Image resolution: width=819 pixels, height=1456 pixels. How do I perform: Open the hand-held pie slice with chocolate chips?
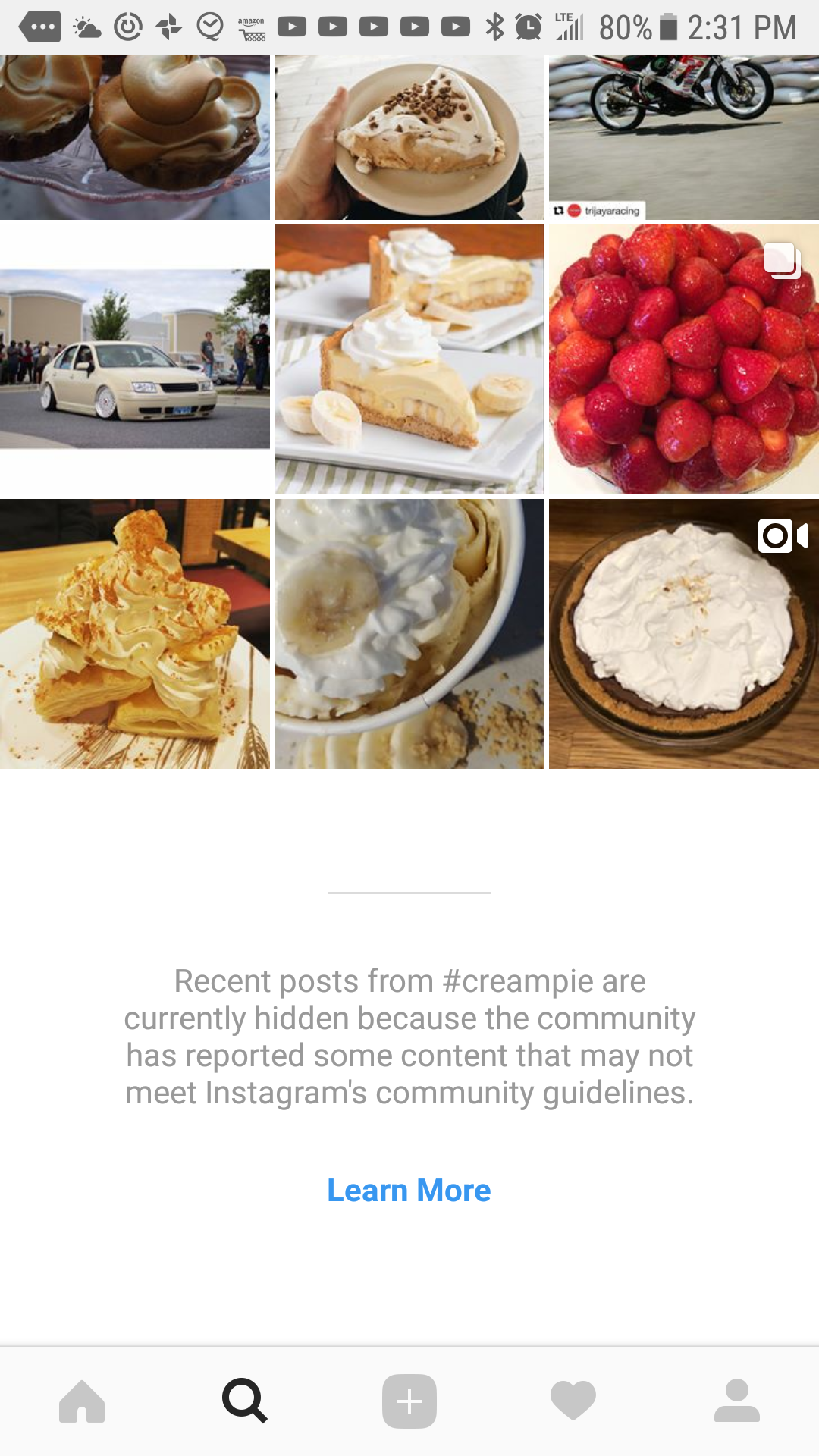tap(409, 137)
